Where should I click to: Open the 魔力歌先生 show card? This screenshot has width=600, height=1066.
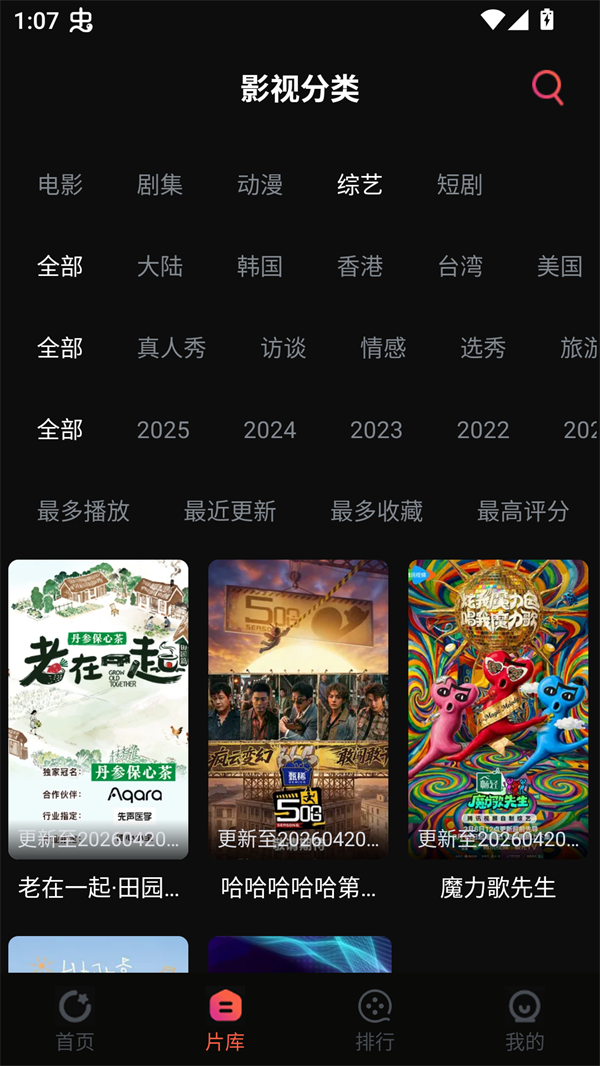click(x=498, y=710)
